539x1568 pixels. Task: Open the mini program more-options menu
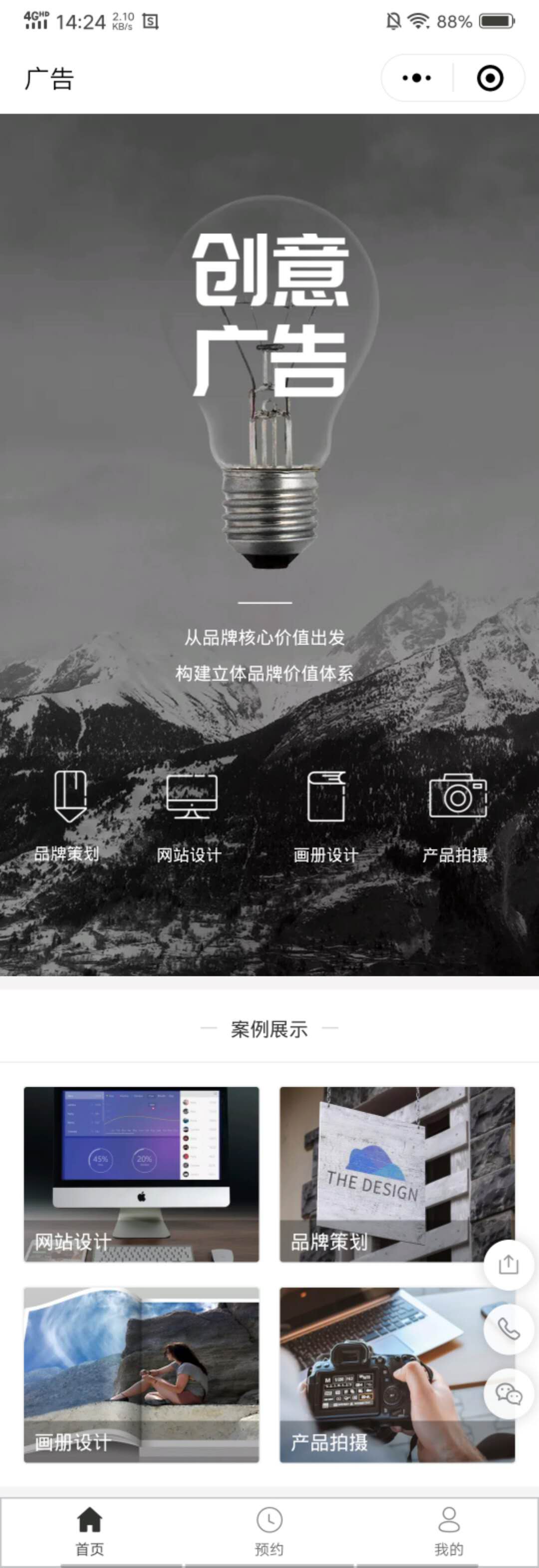pos(417,78)
